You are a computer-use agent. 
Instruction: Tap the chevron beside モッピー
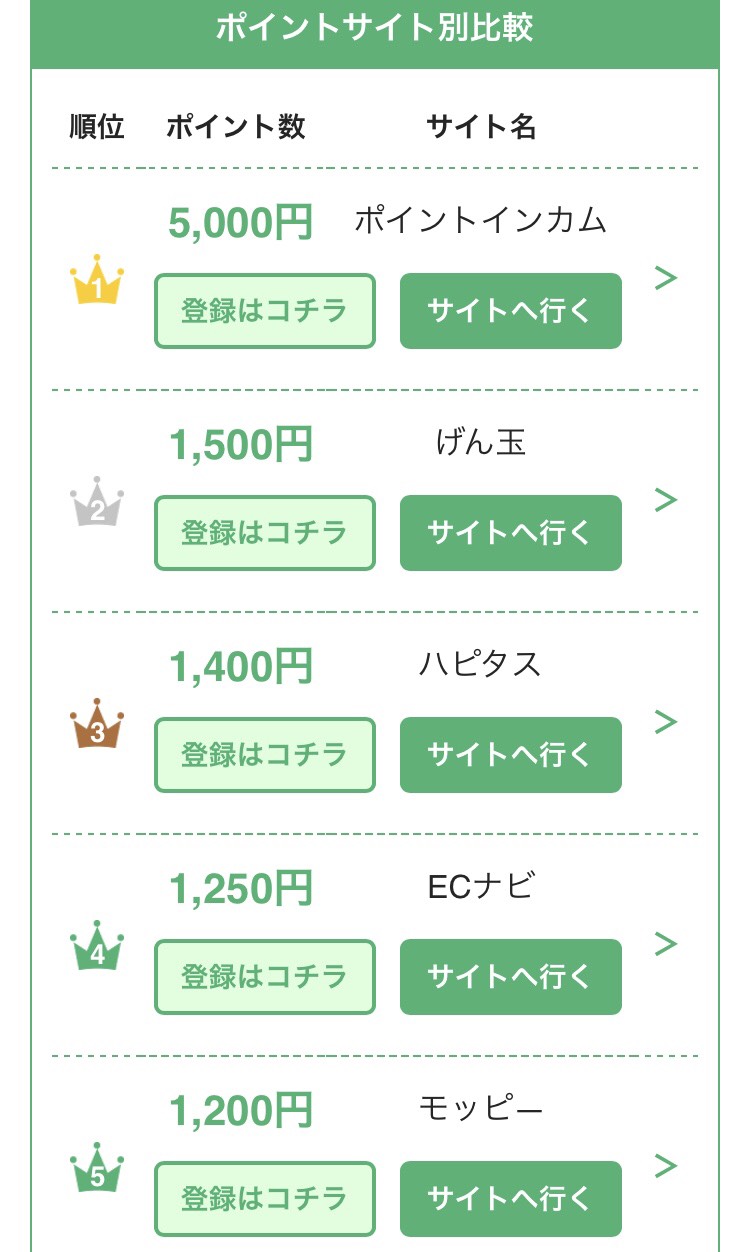(x=666, y=1165)
